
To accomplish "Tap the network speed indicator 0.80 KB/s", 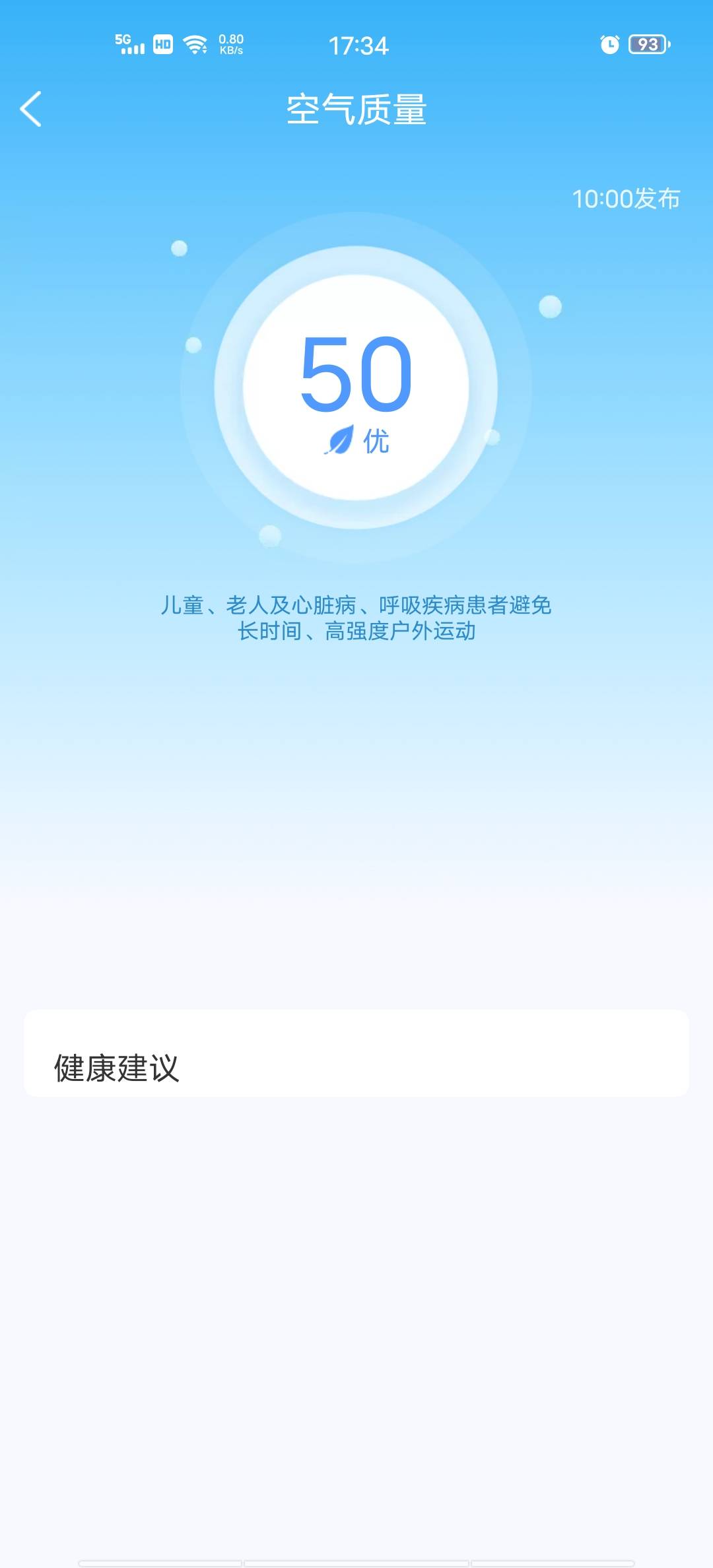I will (x=231, y=44).
